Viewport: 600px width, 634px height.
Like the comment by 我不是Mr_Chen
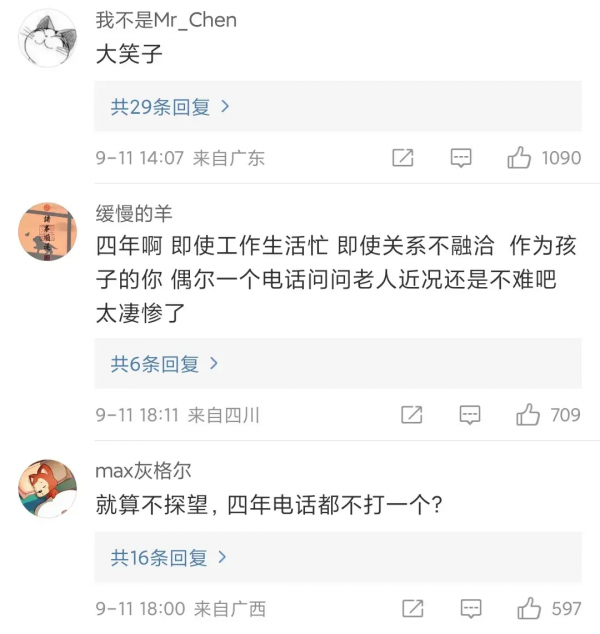519,158
